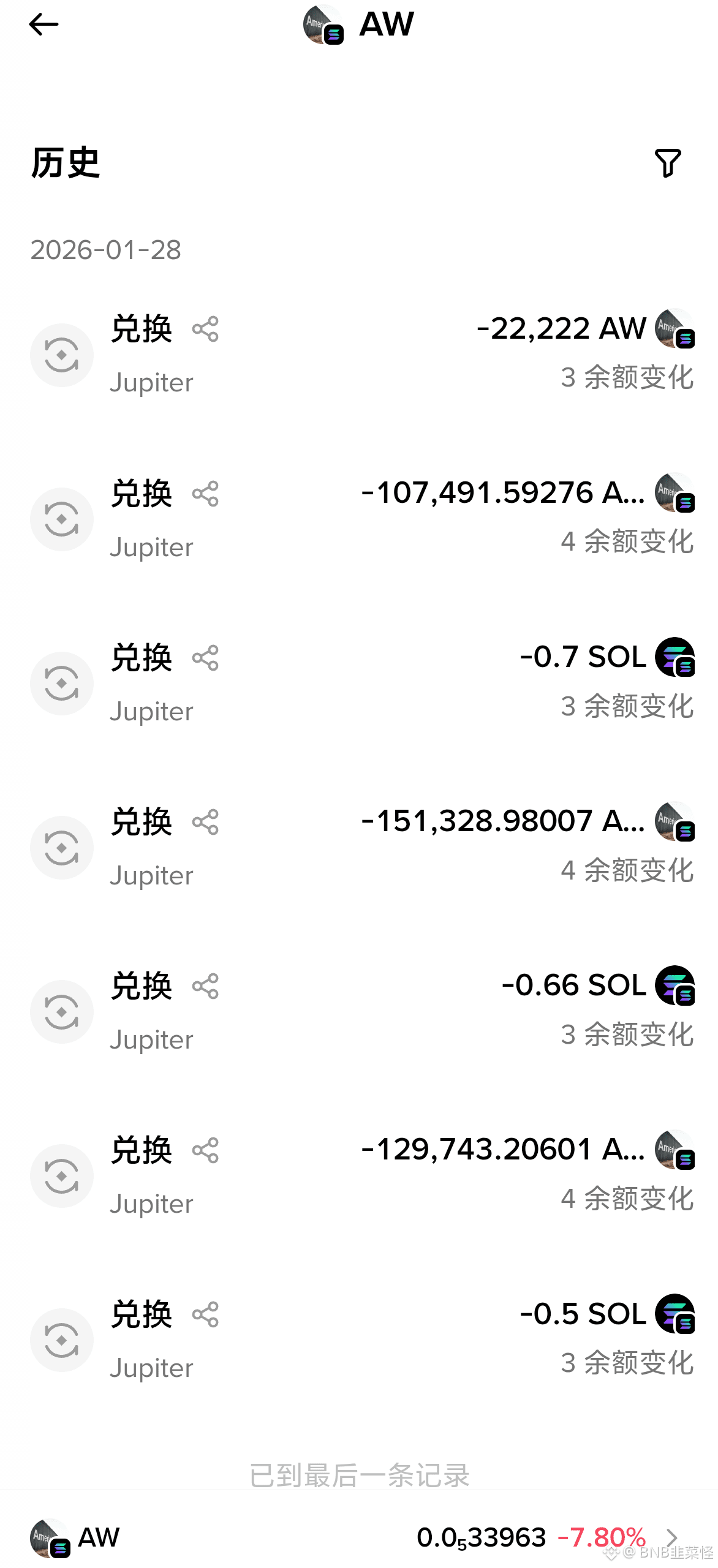Share the -151,328.98007 swap

205,822
